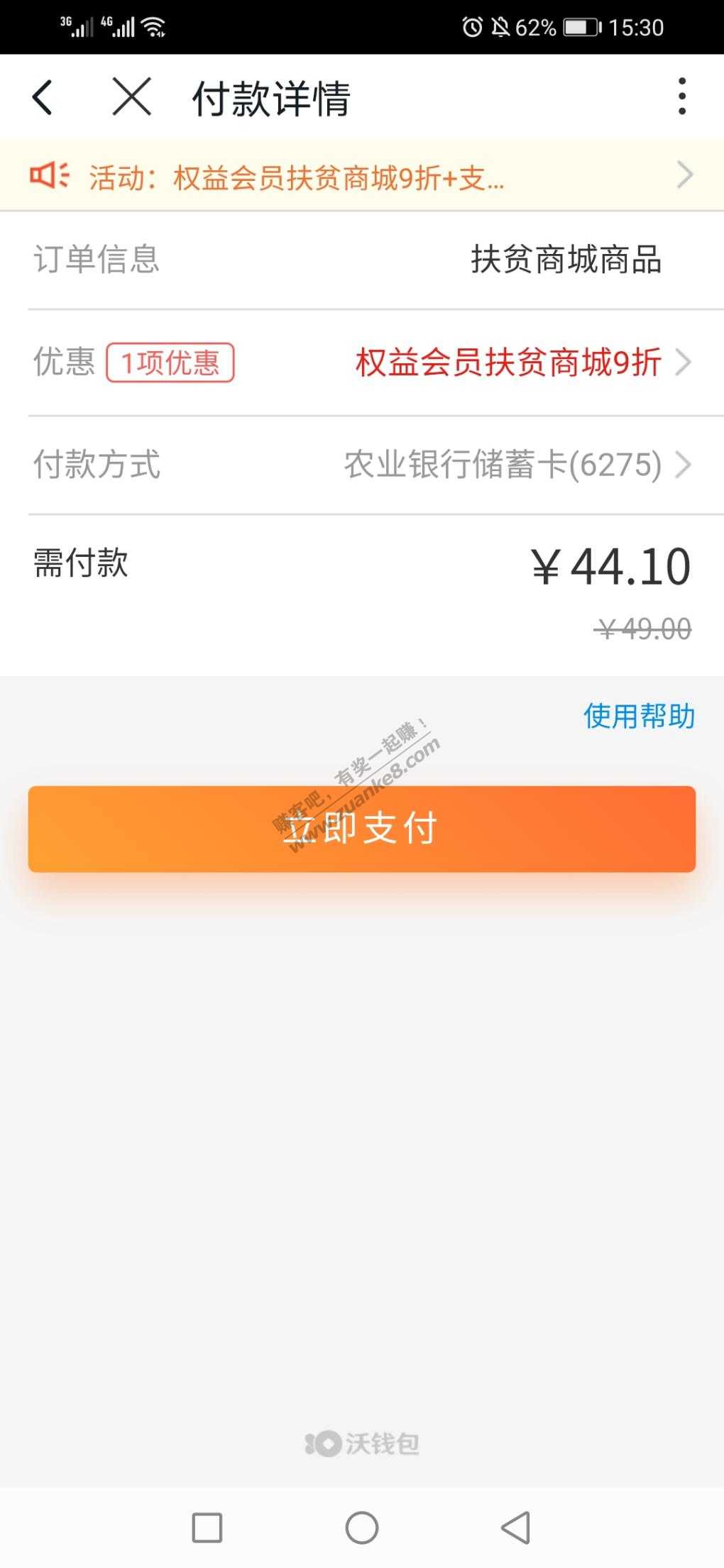The image size is (724, 1568).
Task: Go to the system home screen
Action: pyautogui.click(x=361, y=1527)
